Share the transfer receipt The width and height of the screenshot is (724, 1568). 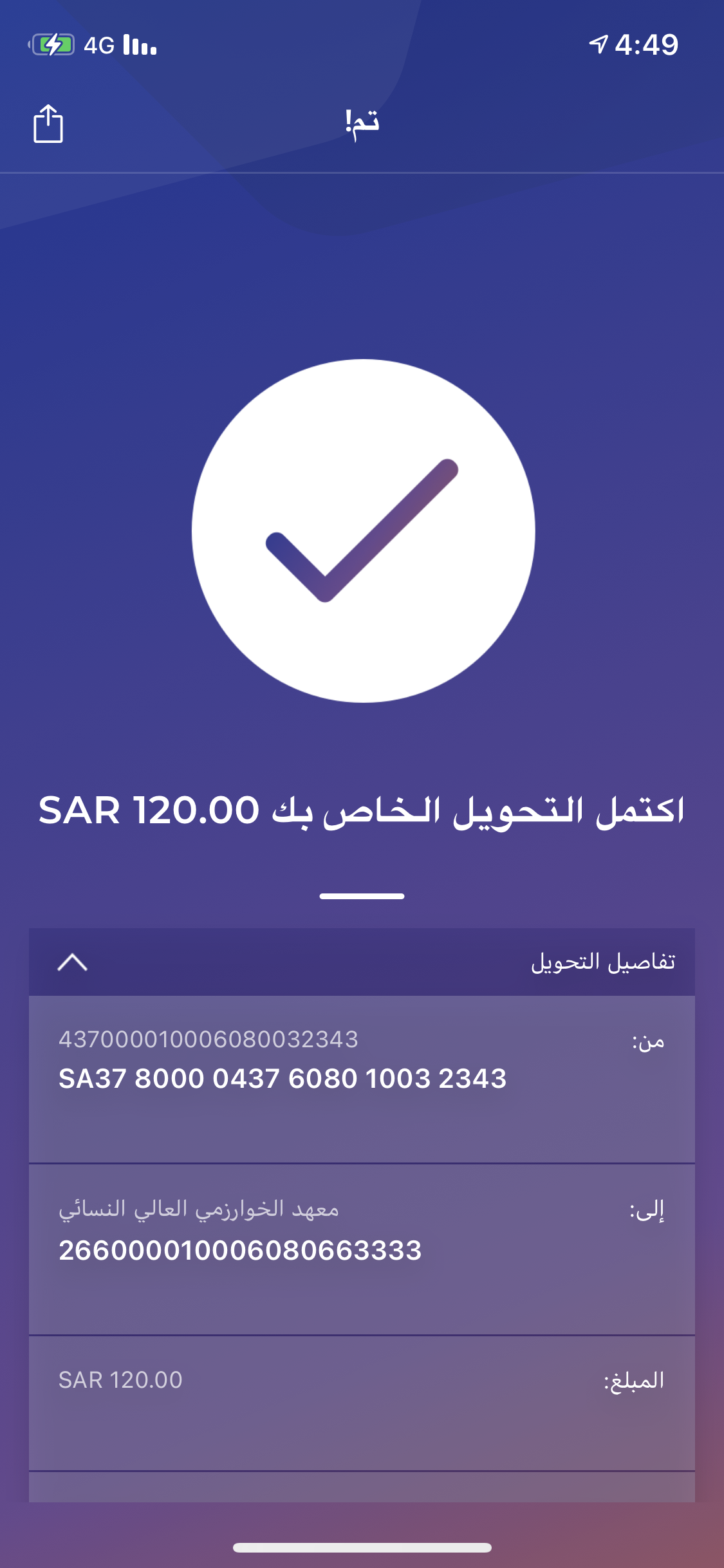point(48,124)
